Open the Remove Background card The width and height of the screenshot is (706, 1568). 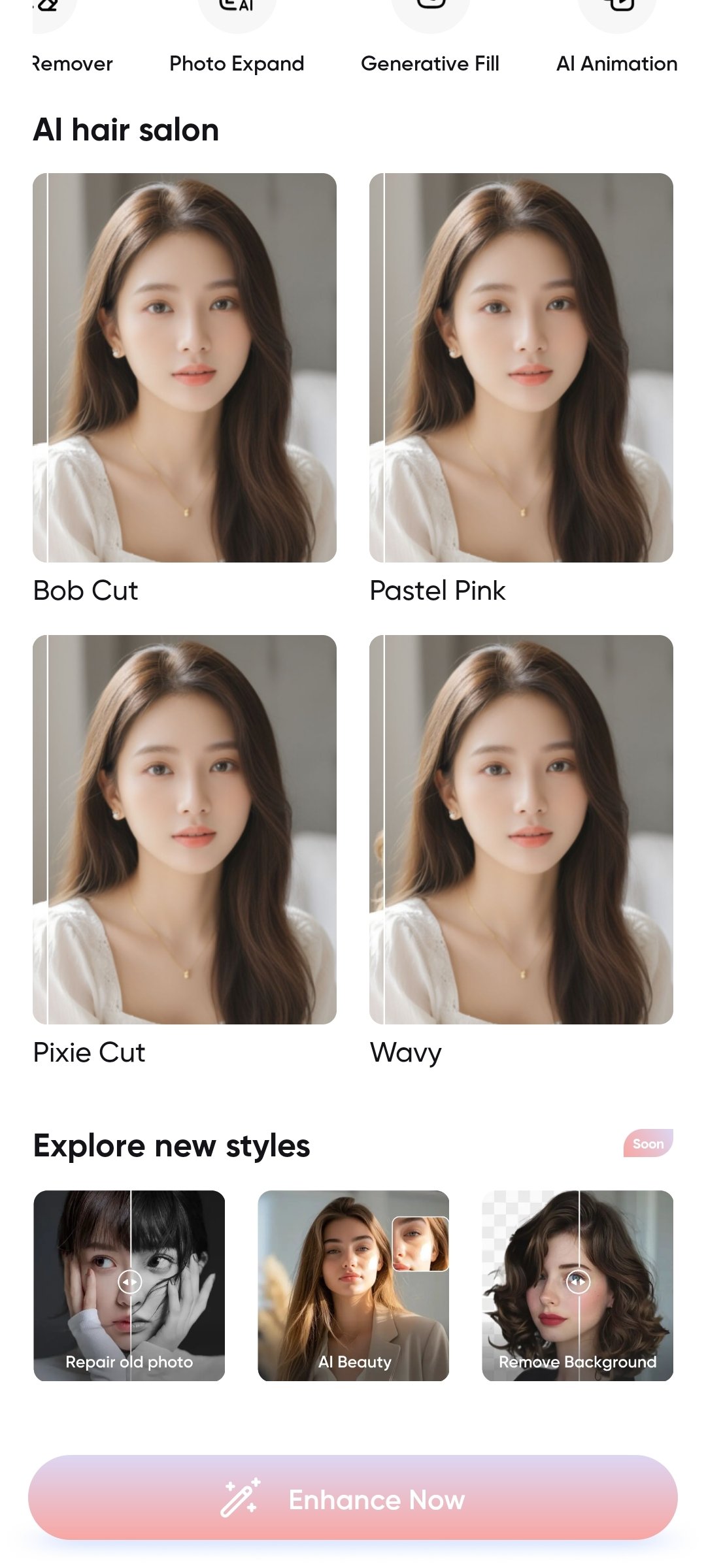coord(577,1285)
